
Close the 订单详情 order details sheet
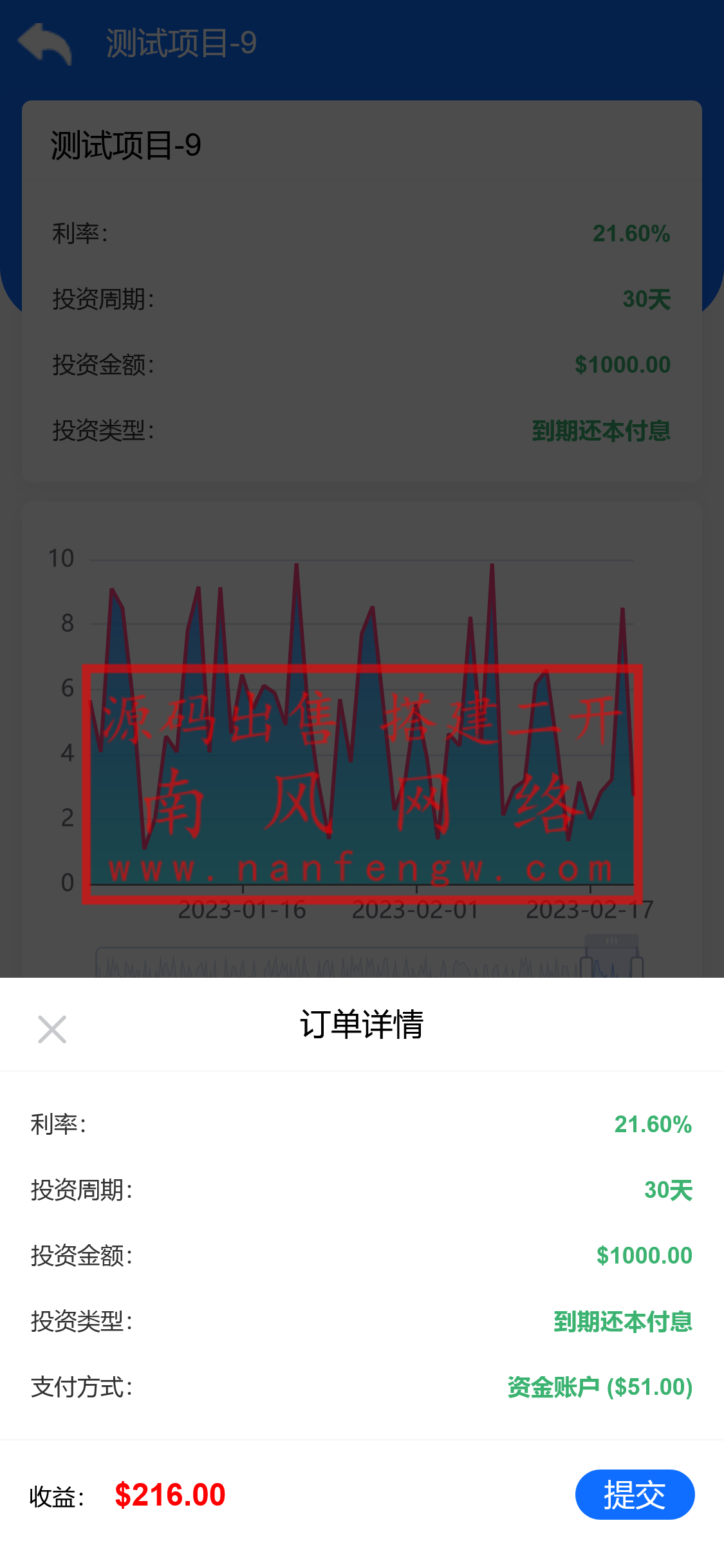(x=52, y=1029)
